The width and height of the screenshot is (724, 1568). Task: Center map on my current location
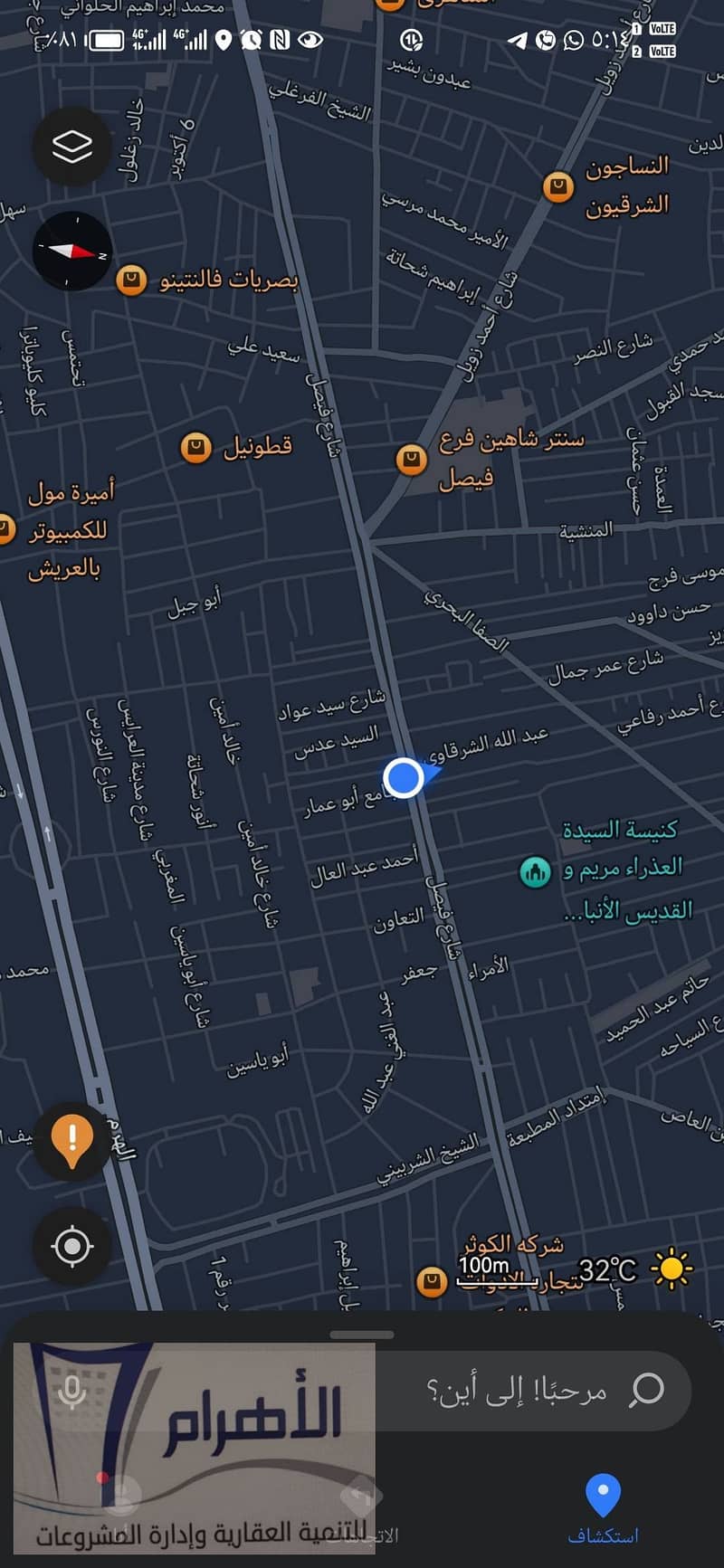(x=72, y=1246)
